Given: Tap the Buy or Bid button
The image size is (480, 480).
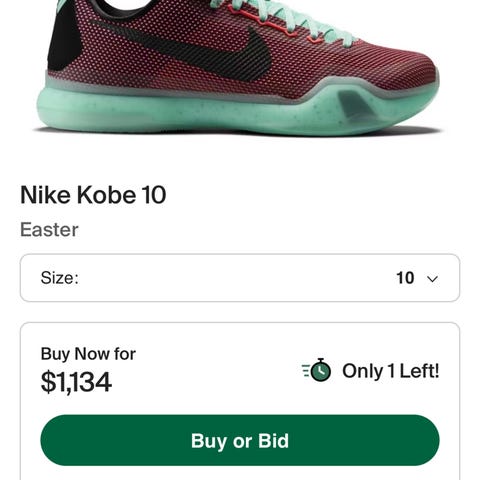Looking at the screenshot, I should pyautogui.click(x=240, y=440).
